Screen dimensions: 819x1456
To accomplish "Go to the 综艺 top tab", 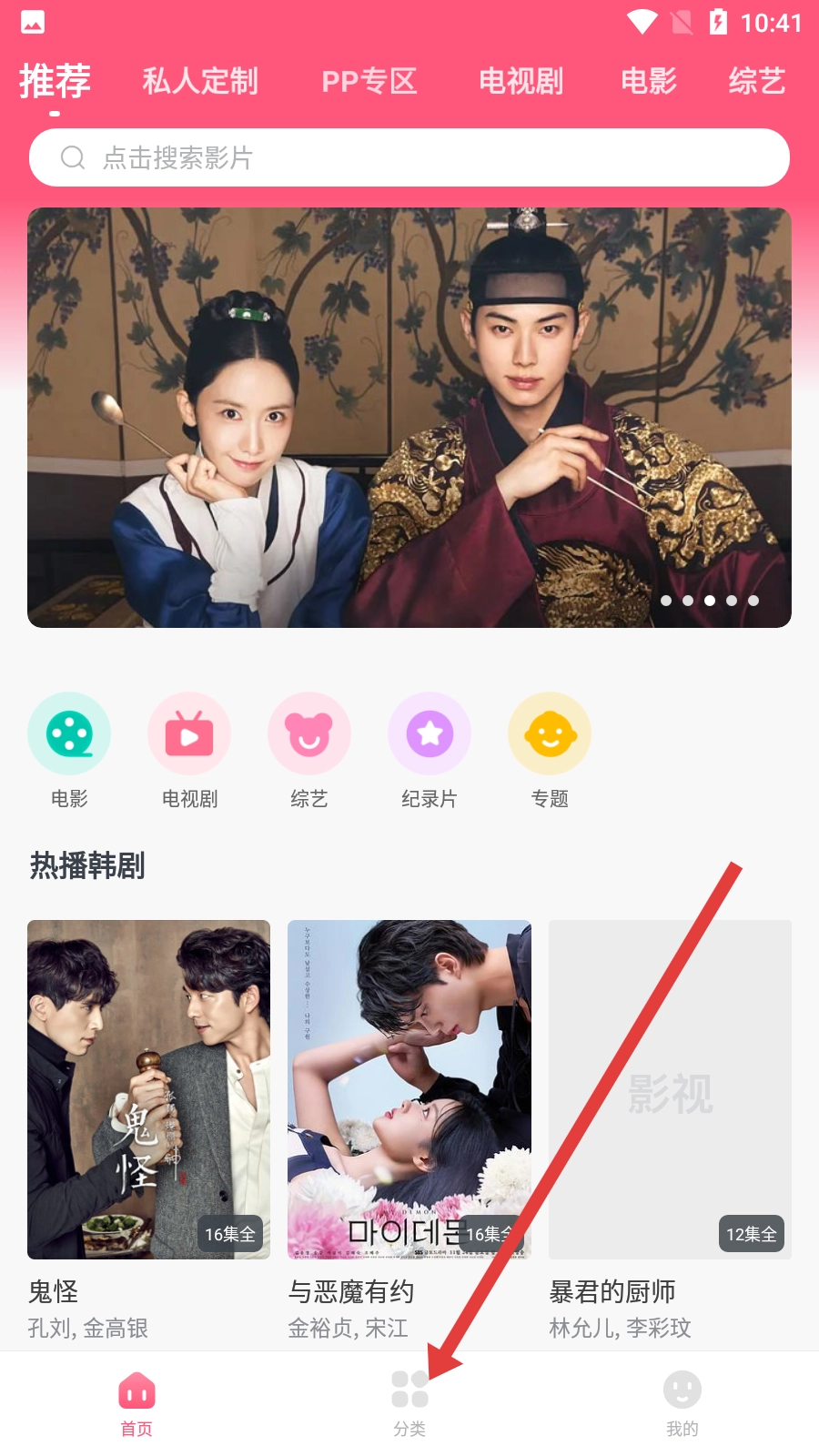I will (756, 82).
